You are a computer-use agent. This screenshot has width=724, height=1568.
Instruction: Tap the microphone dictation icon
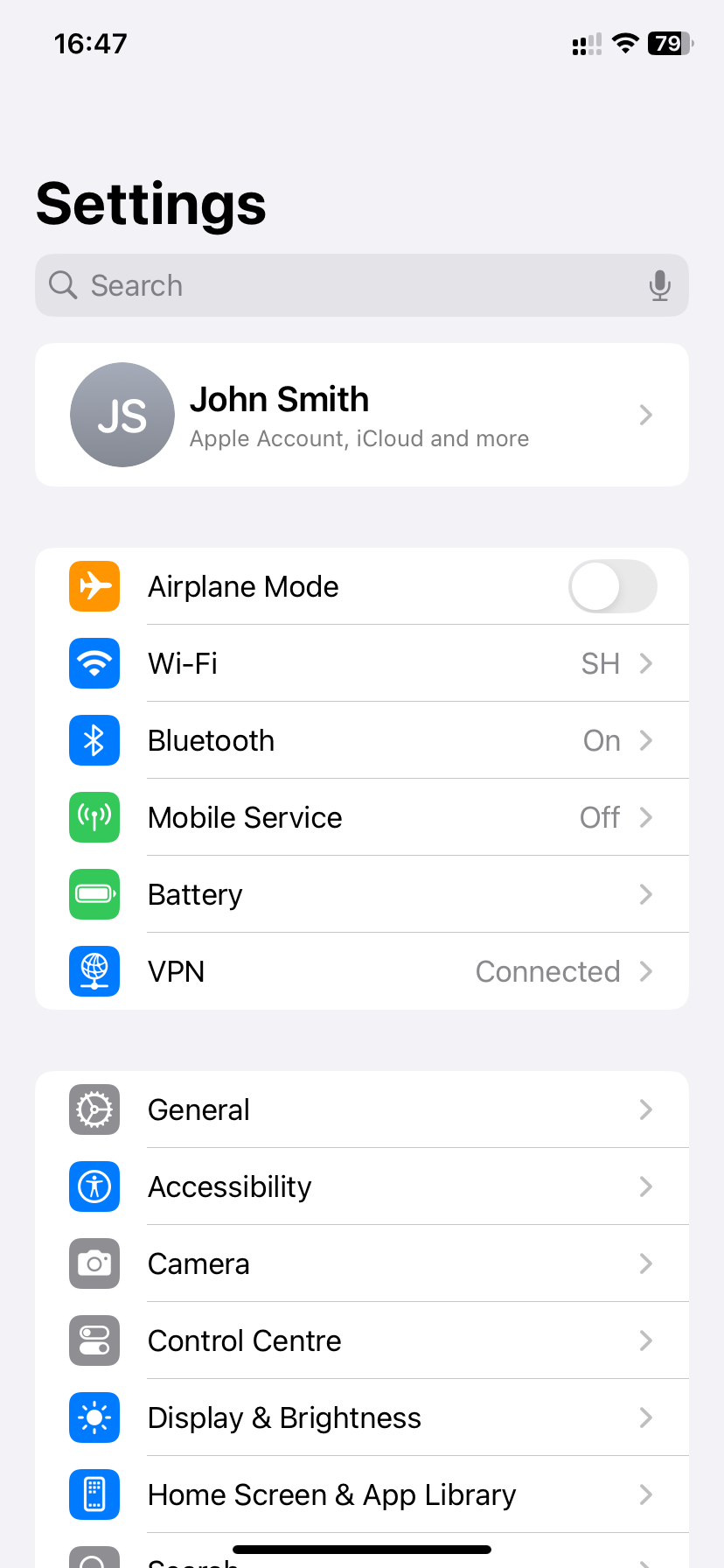point(660,285)
